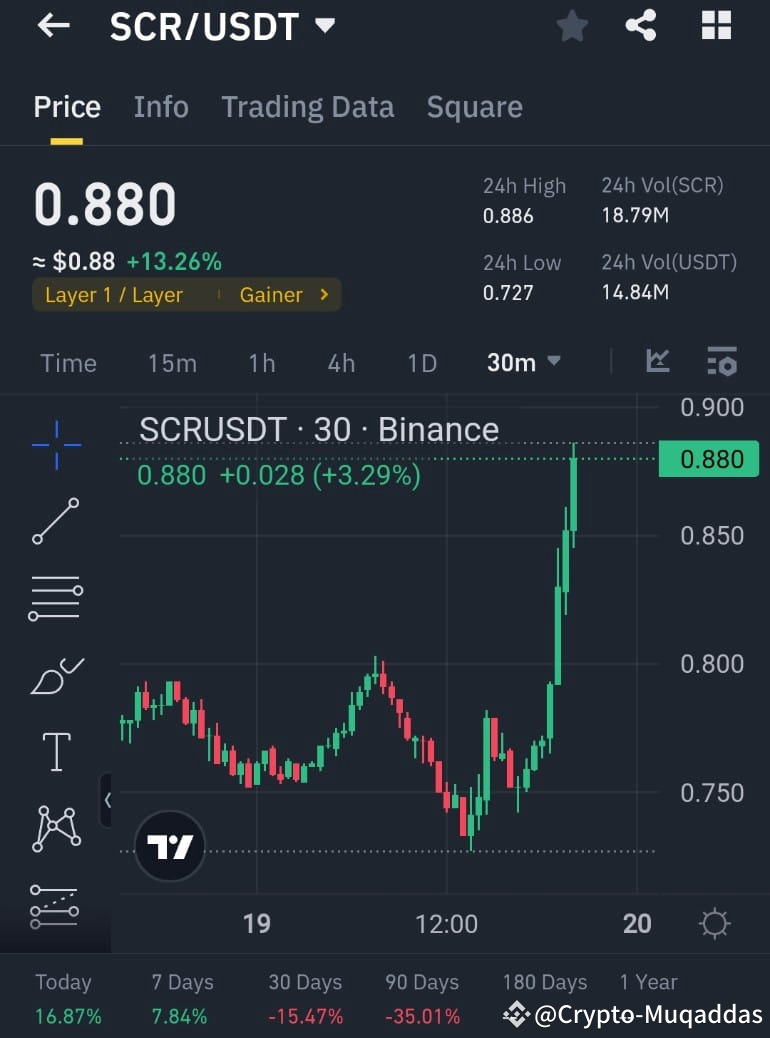The height and width of the screenshot is (1038, 770).
Task: Open the Info tab
Action: pyautogui.click(x=160, y=107)
